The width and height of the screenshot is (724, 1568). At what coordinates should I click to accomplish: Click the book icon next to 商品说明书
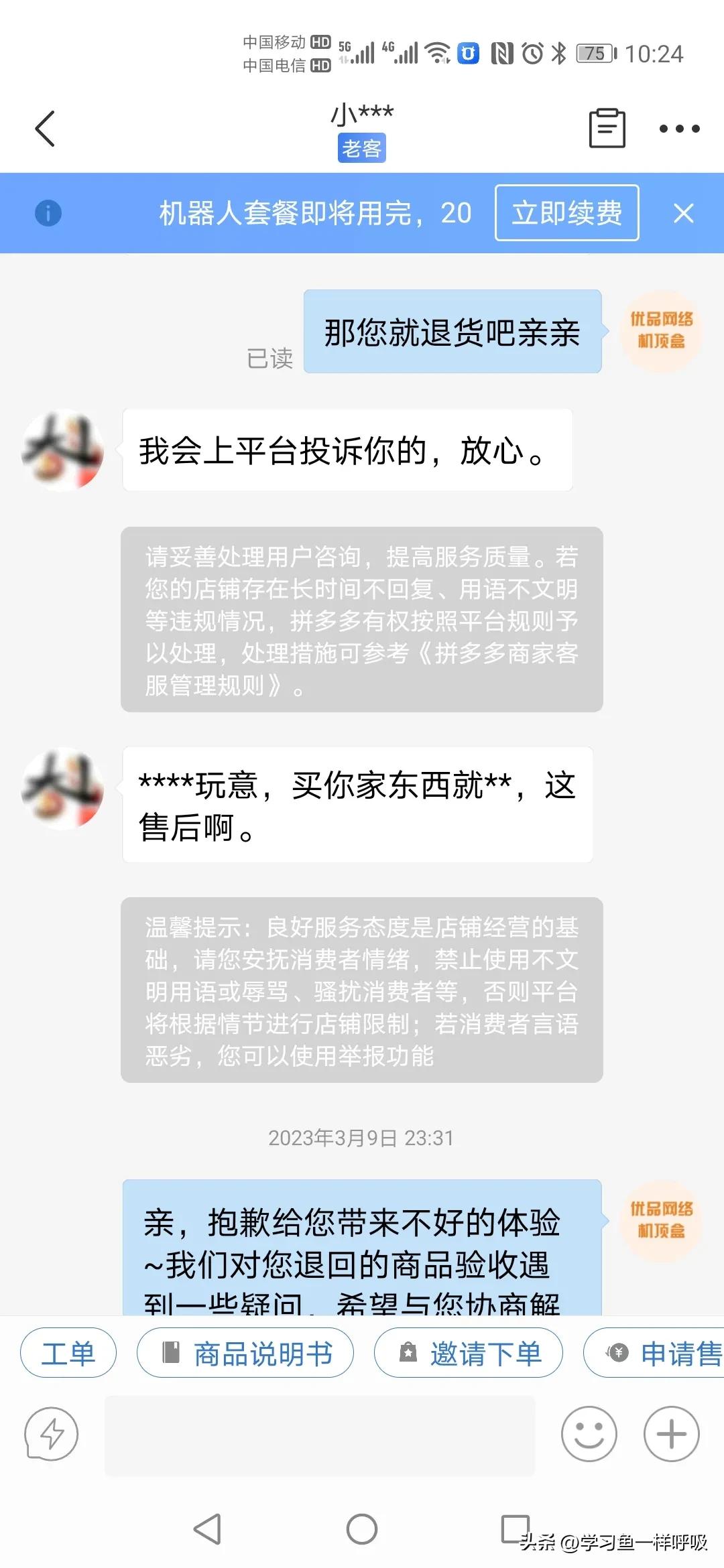coord(172,1353)
